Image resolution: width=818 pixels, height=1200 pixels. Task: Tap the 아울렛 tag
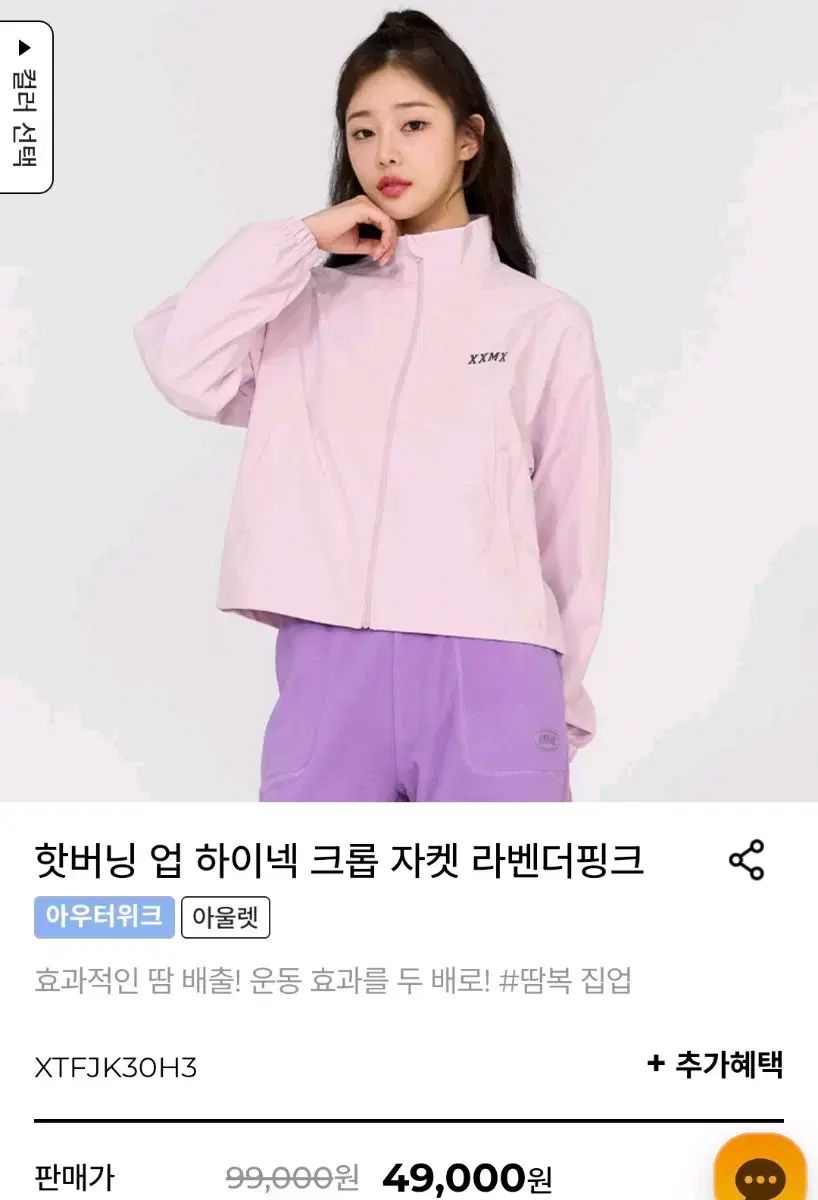pyautogui.click(x=225, y=917)
